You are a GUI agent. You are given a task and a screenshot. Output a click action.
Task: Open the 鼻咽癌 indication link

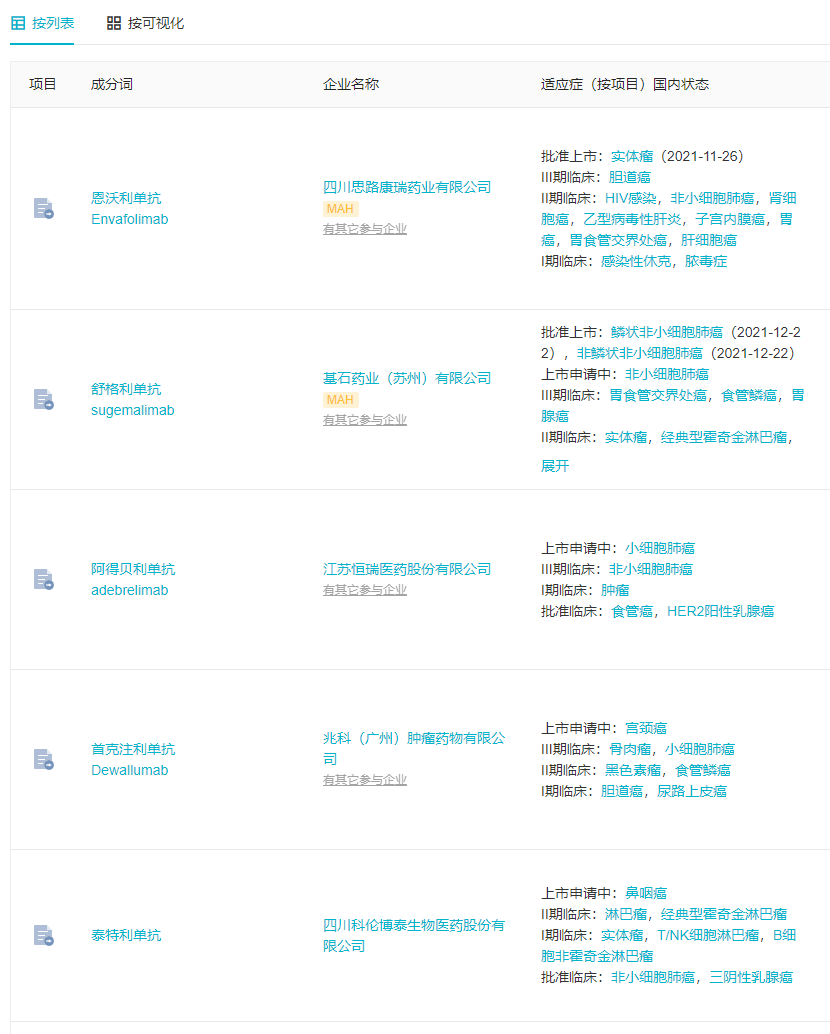click(646, 893)
